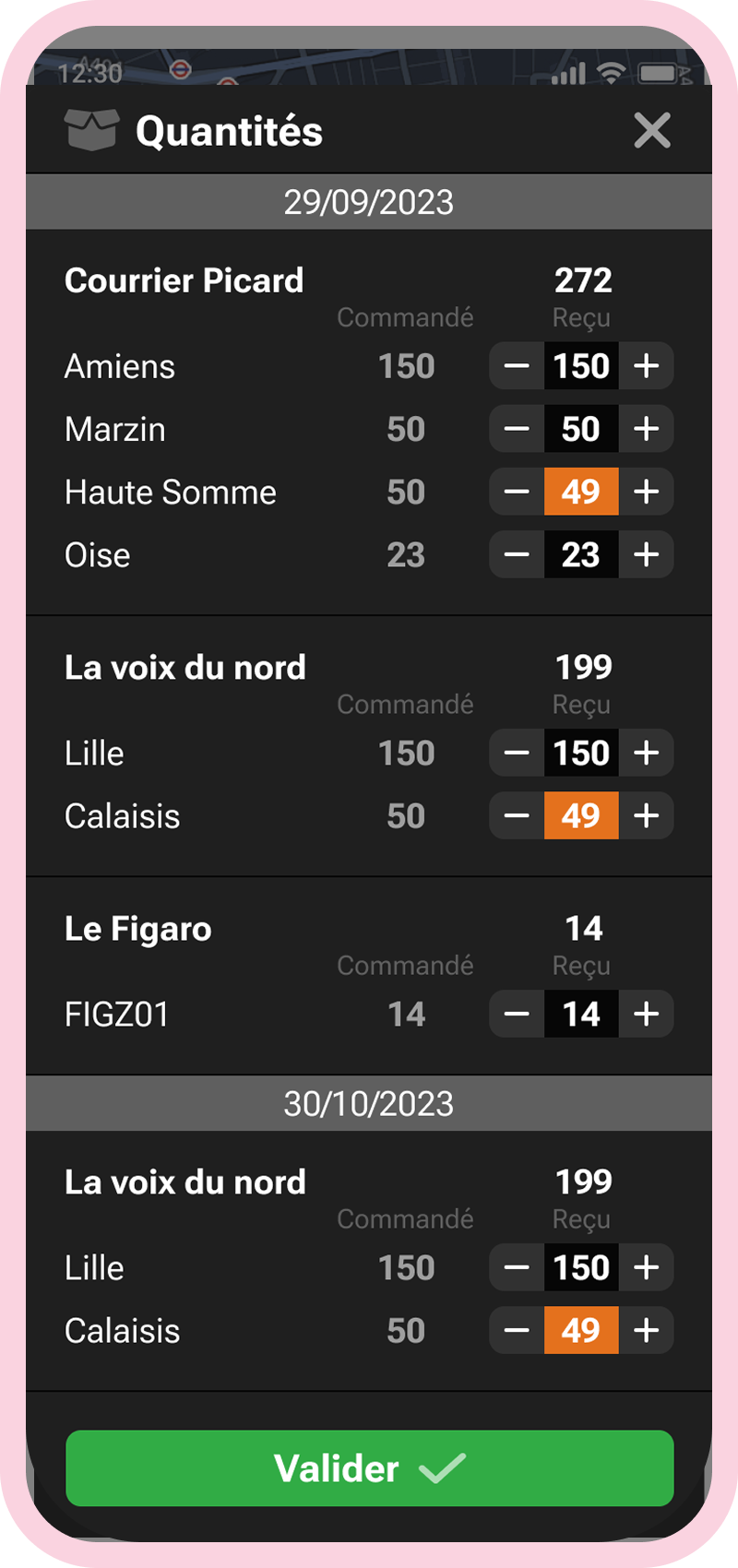The image size is (738, 1568).
Task: Increase the received quantity for Amiens
Action: 647,366
